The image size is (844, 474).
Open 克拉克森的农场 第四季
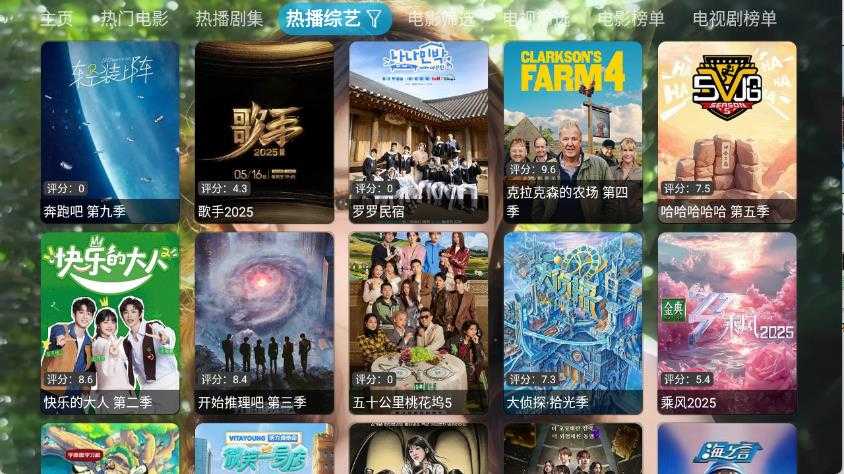coord(573,130)
